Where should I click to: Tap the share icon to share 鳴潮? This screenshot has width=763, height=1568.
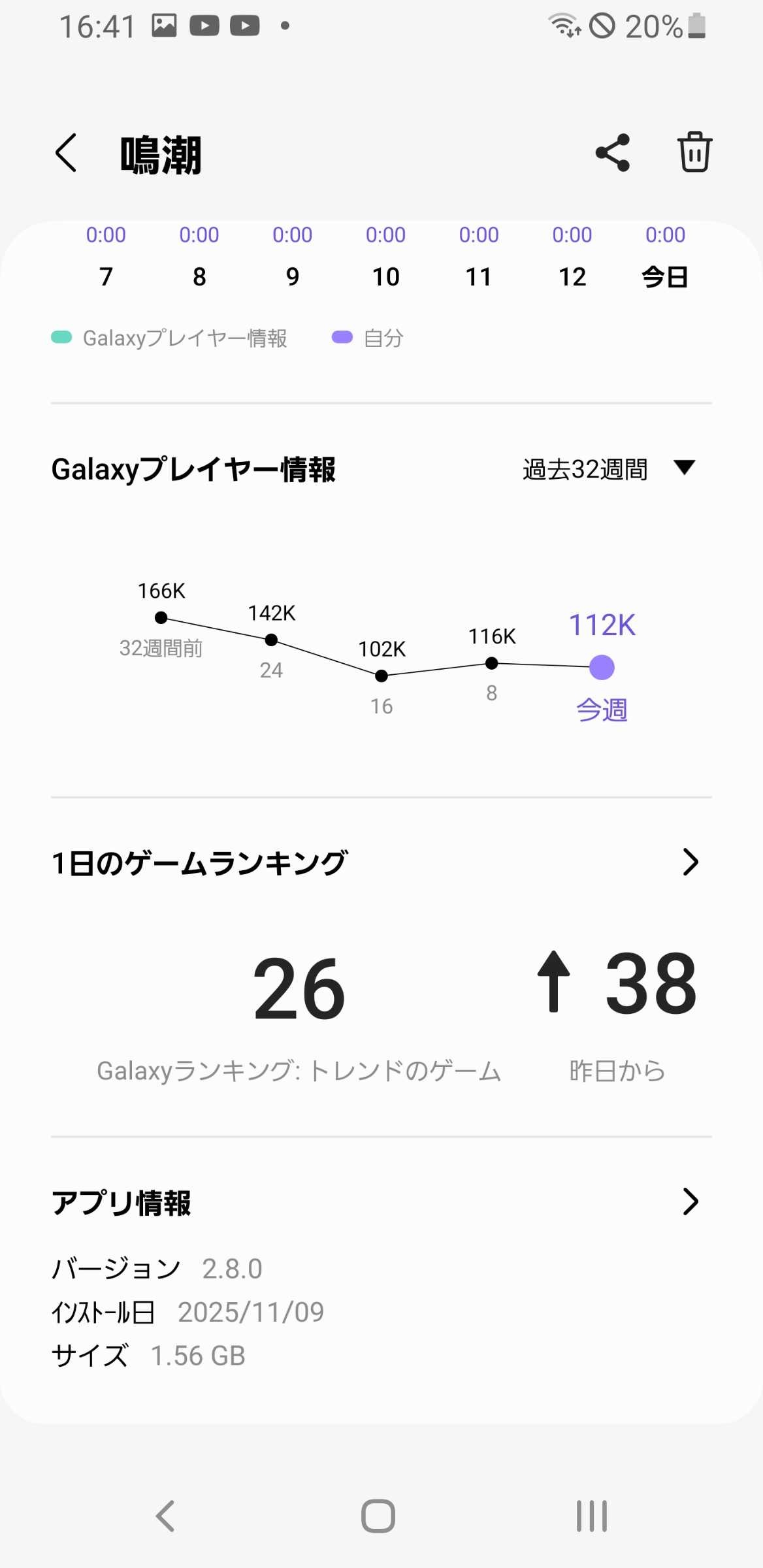pyautogui.click(x=611, y=152)
